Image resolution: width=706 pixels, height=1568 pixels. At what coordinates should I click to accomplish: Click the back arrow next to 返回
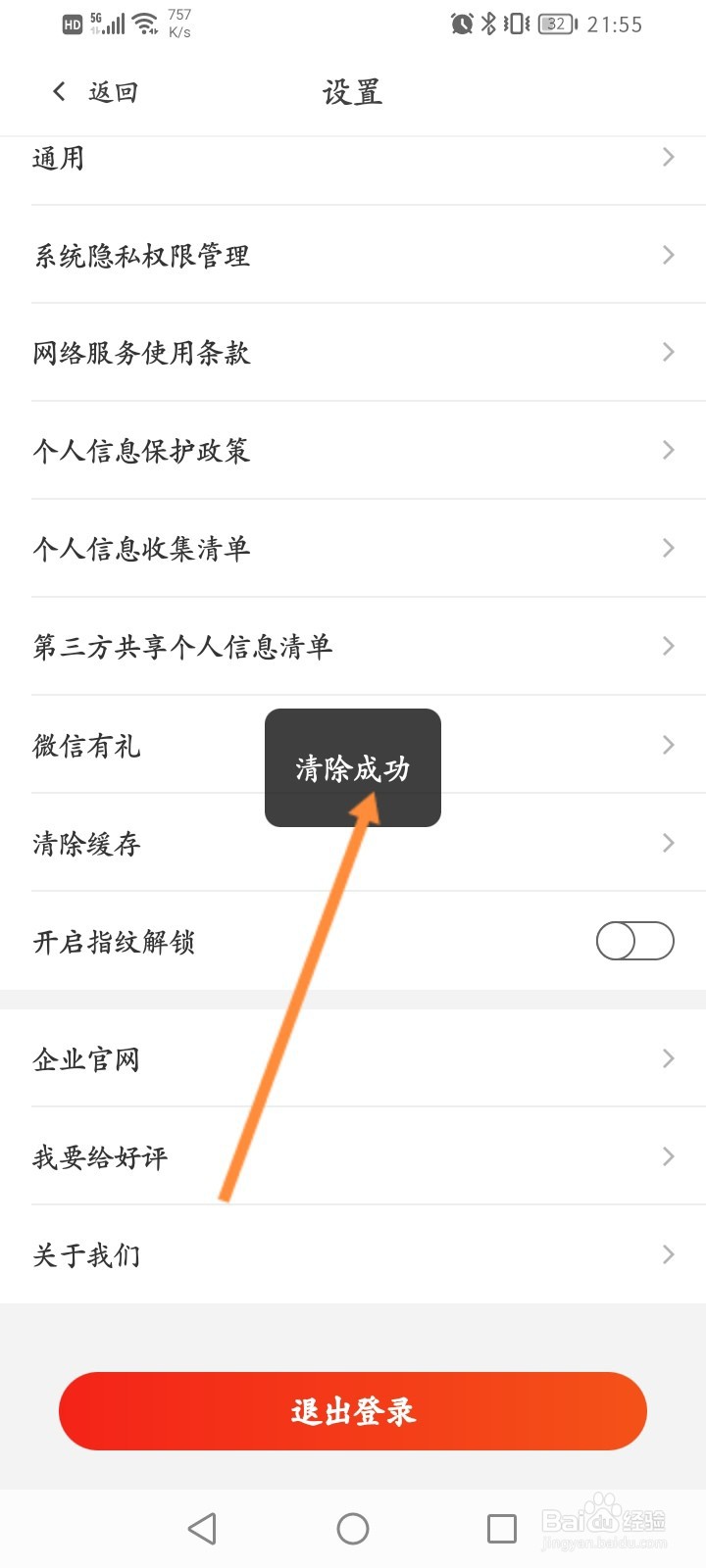click(x=59, y=90)
